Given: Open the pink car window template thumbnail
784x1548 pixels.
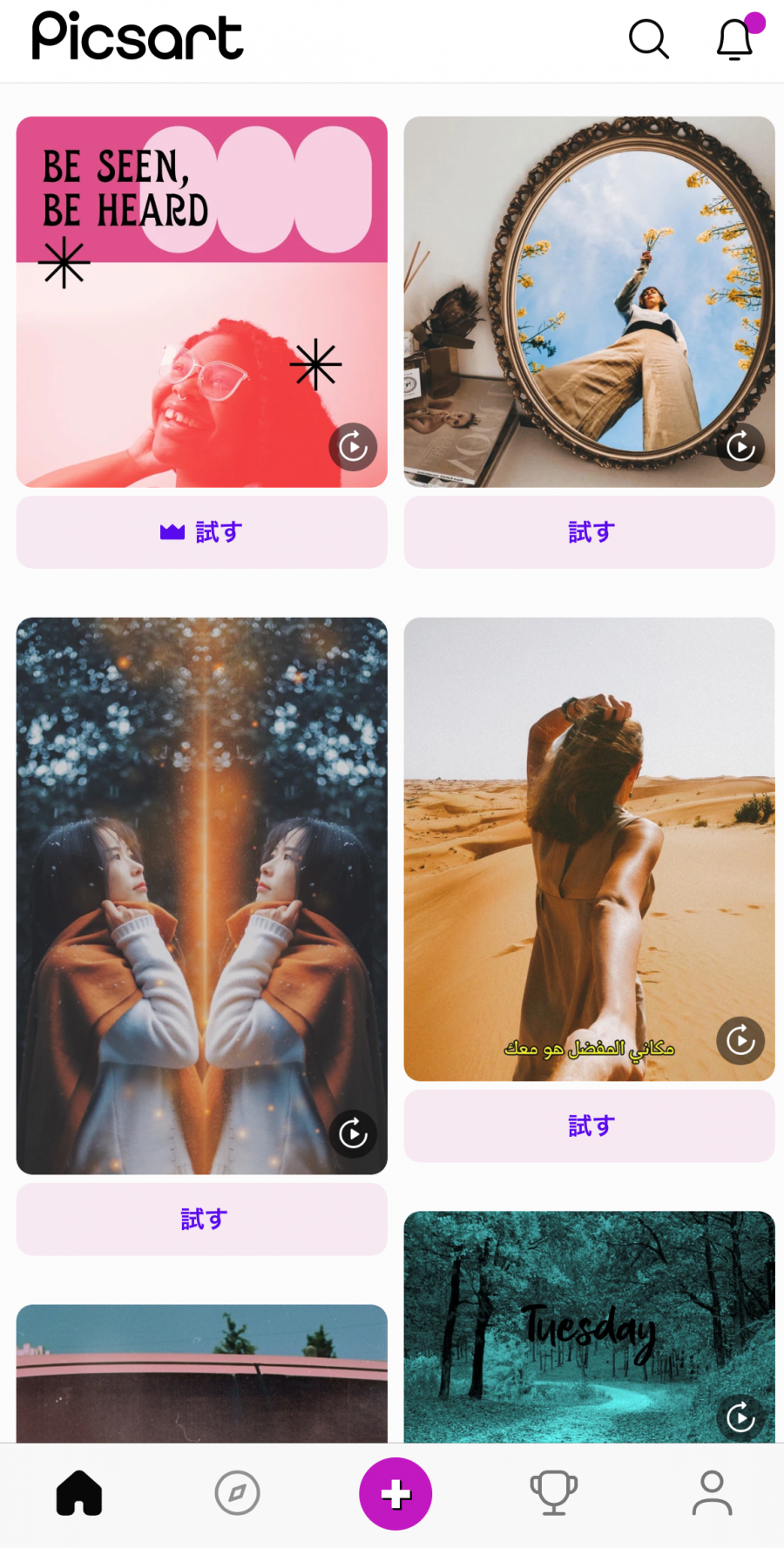Looking at the screenshot, I should pos(201,1376).
